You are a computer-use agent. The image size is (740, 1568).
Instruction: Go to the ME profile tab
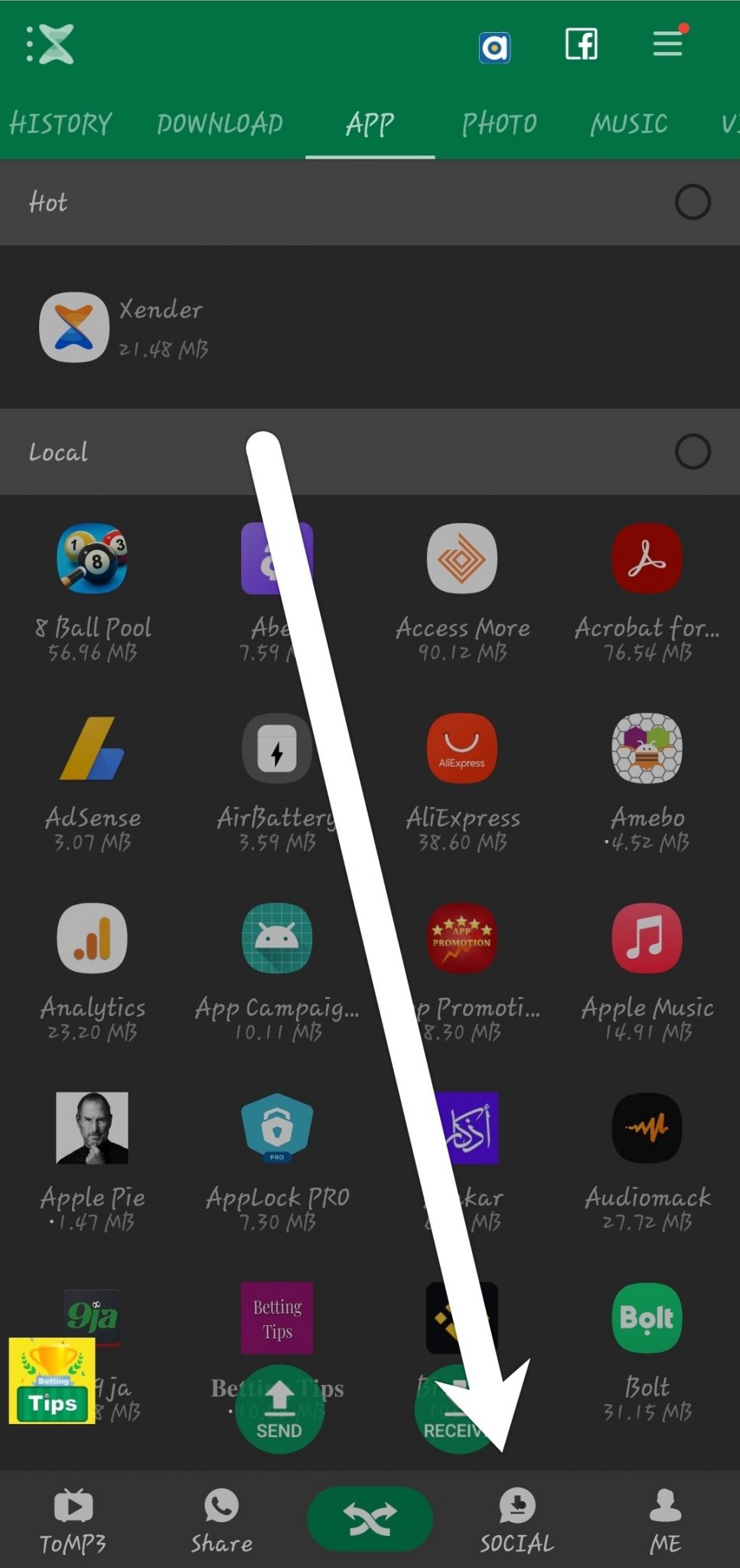(665, 1521)
